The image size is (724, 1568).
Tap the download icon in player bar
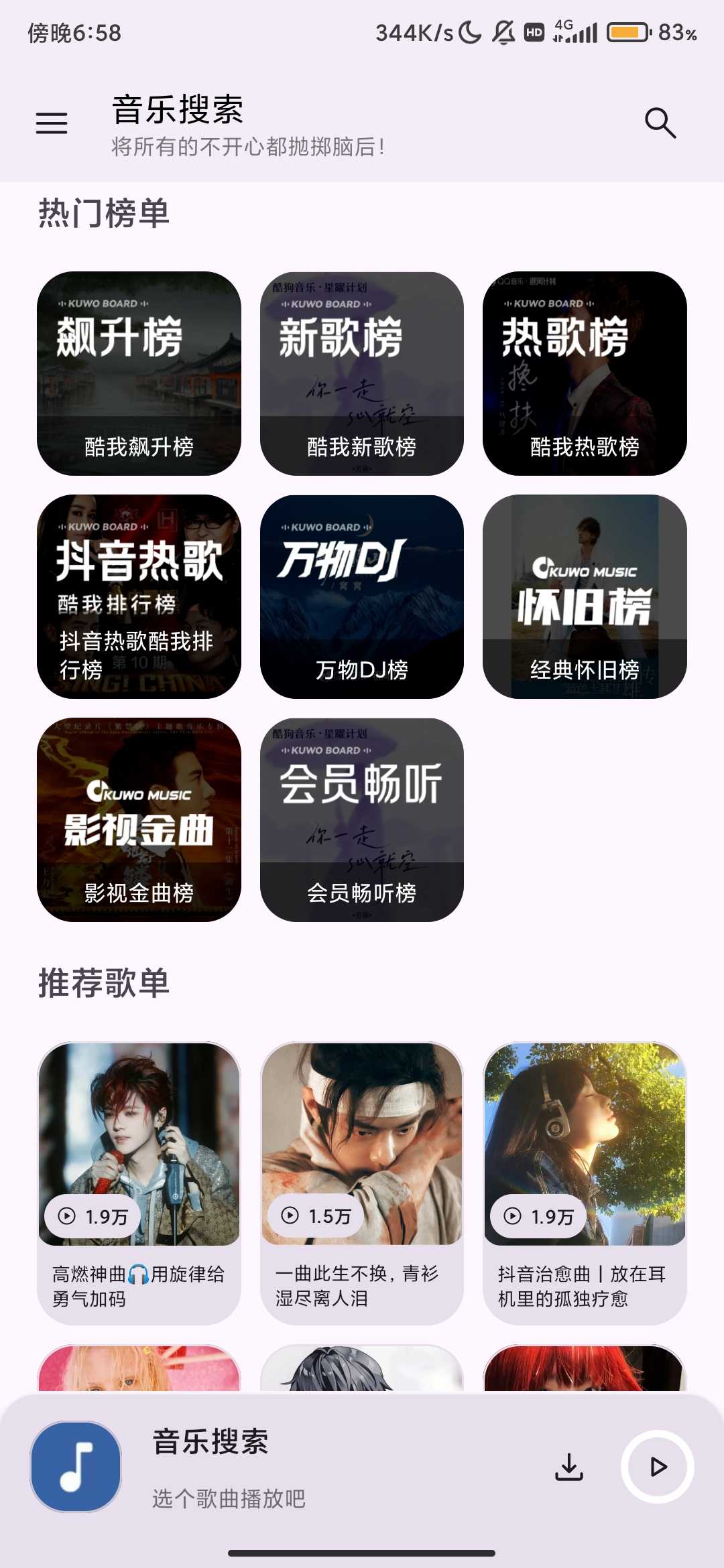(x=569, y=1467)
